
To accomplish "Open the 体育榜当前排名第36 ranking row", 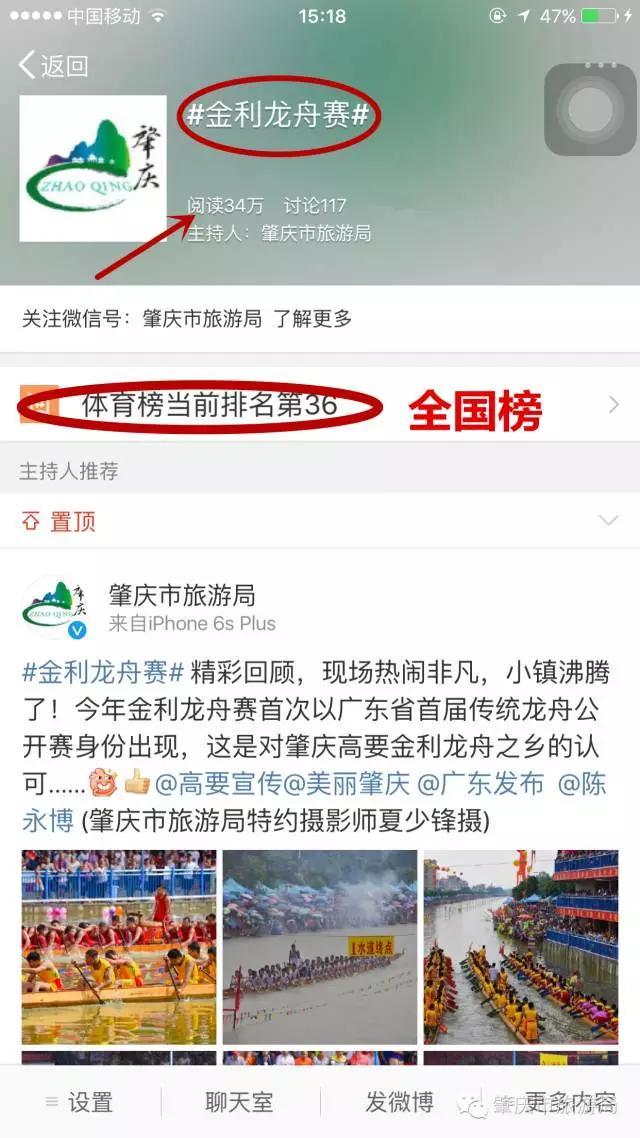I will [x=320, y=405].
